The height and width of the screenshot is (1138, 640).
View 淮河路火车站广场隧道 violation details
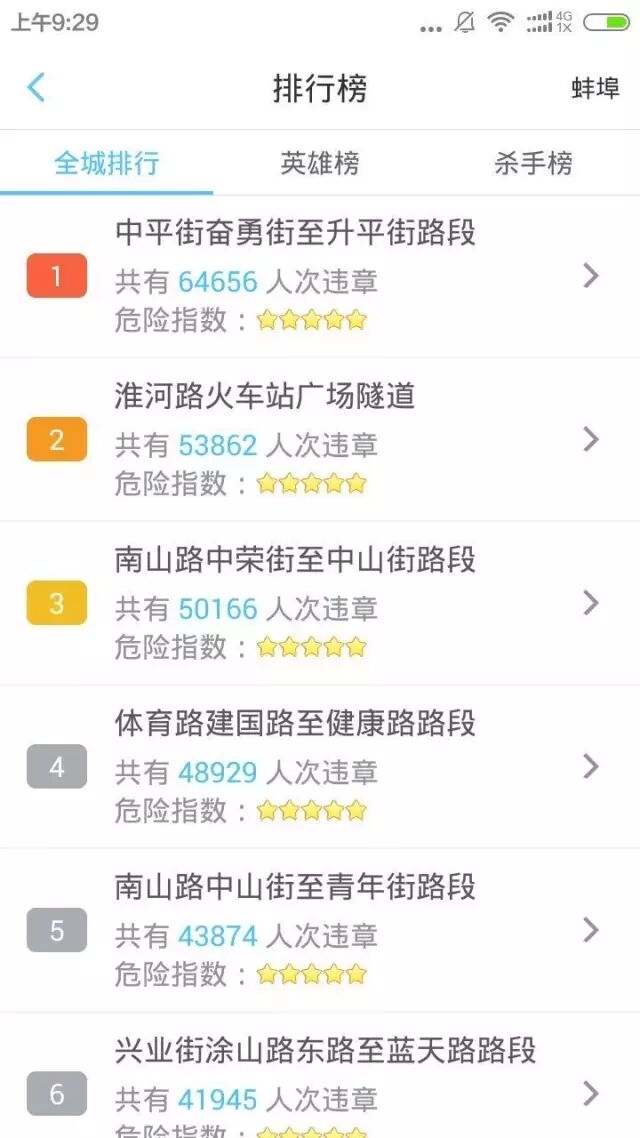(320, 440)
